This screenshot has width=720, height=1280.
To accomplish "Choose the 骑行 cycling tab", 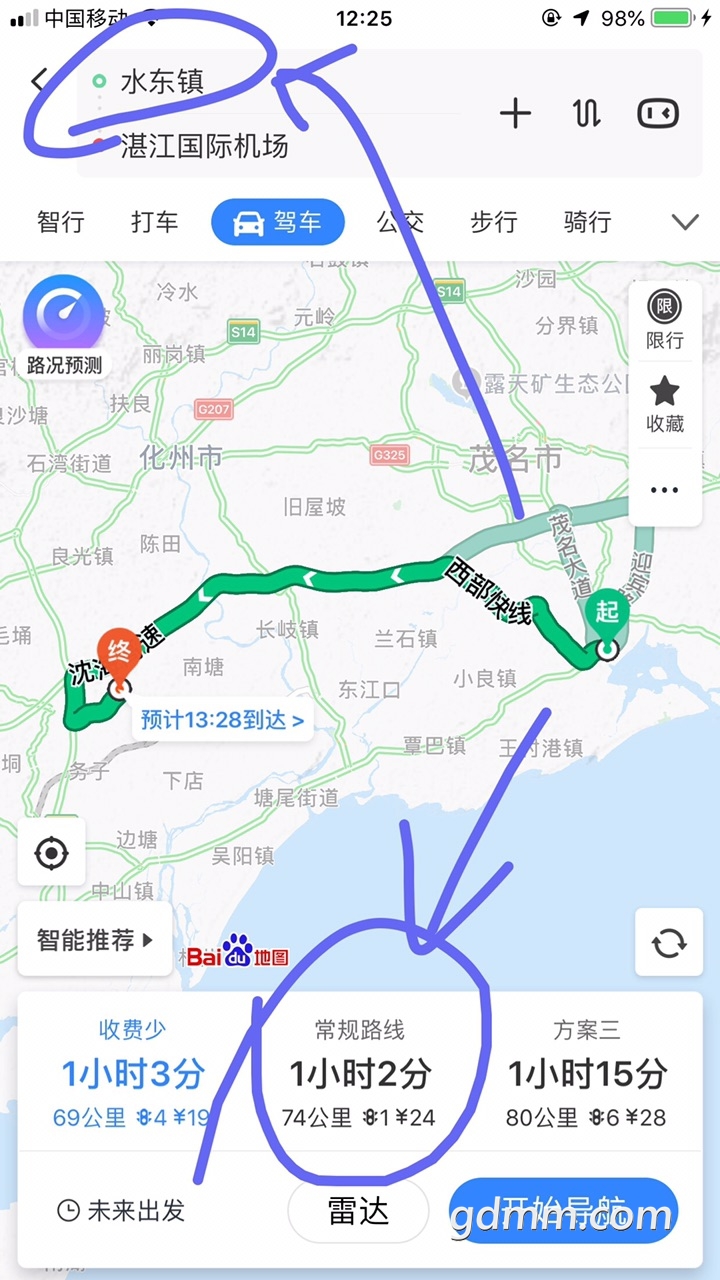I will coord(587,222).
